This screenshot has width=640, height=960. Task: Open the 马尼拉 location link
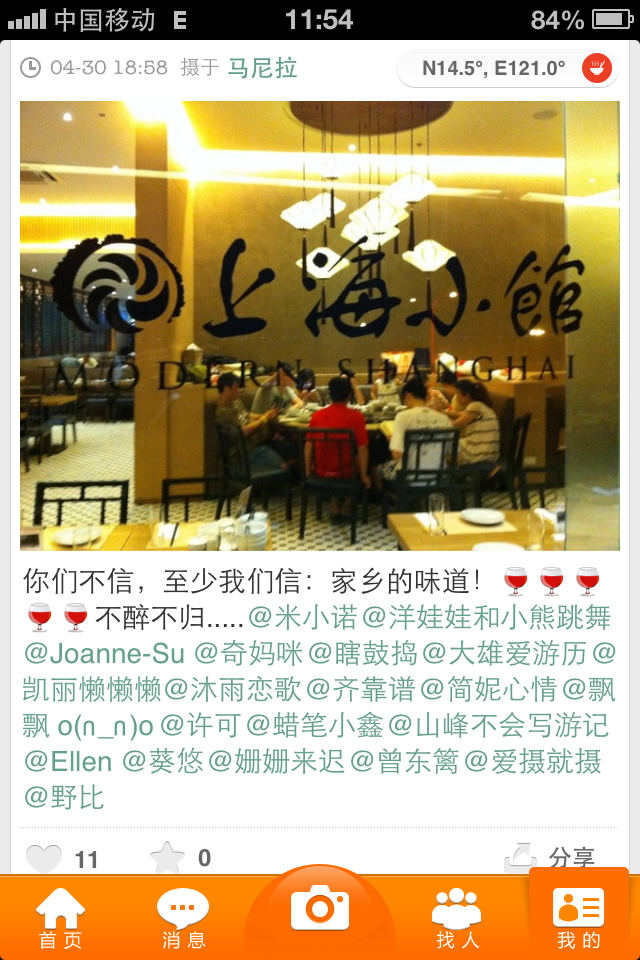(x=263, y=68)
